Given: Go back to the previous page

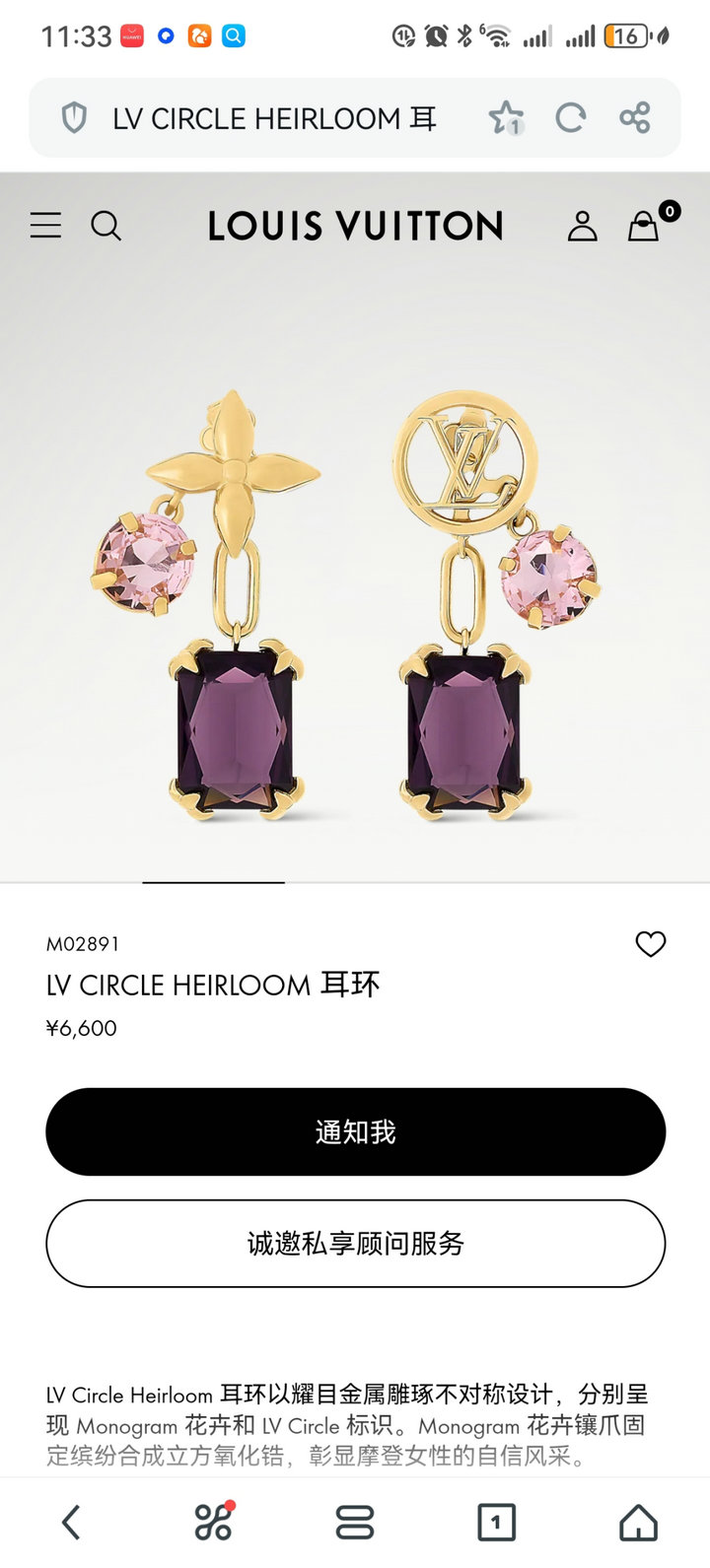Looking at the screenshot, I should tap(71, 1523).
